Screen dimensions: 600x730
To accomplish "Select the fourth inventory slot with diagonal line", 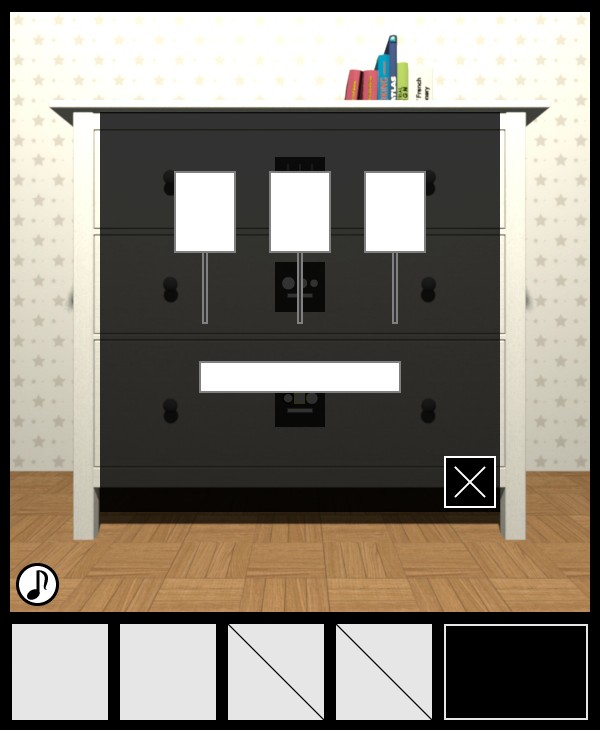I will (384, 672).
